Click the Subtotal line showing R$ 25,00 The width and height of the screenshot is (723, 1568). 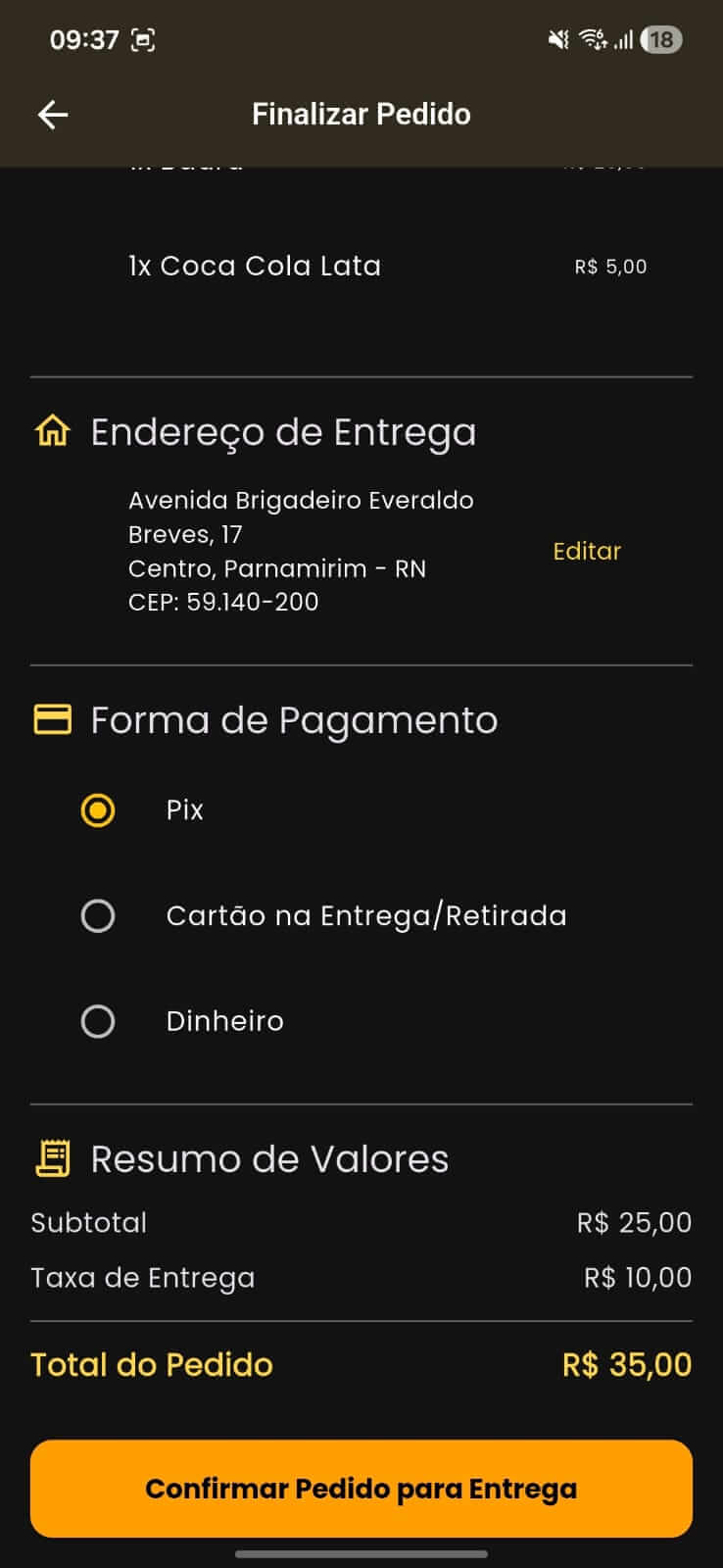pos(634,1222)
